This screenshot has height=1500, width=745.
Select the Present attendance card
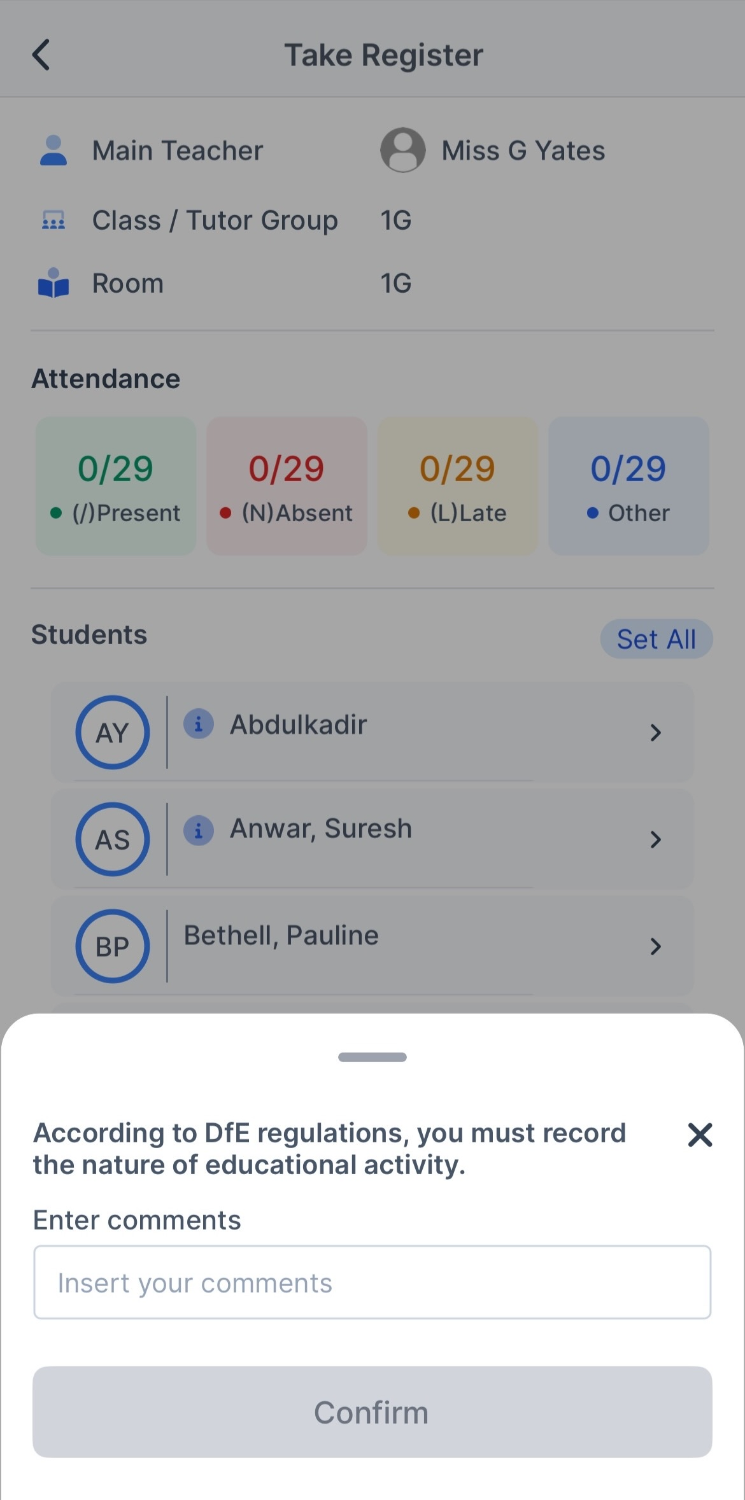click(x=115, y=486)
